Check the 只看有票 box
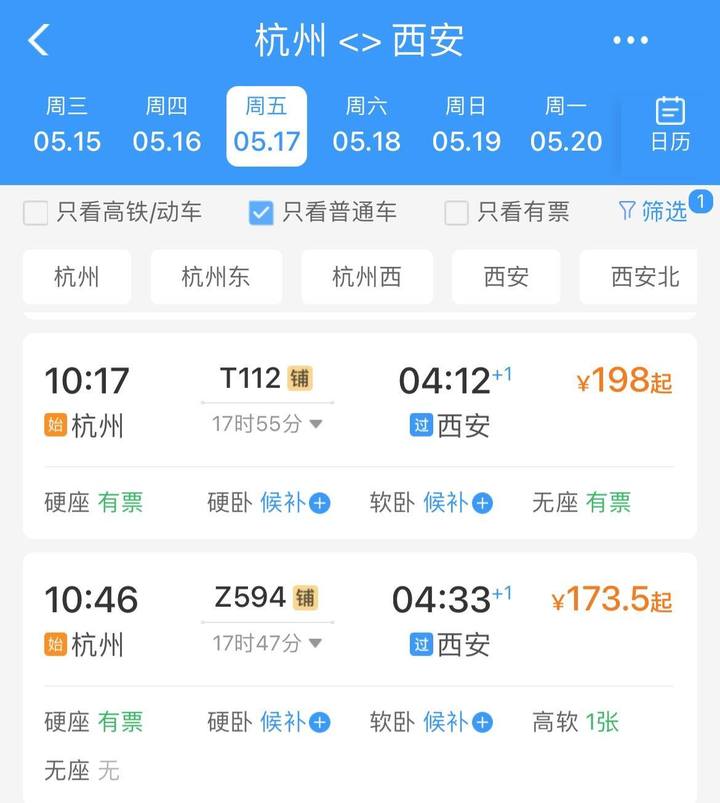This screenshot has height=803, width=720. [456, 212]
